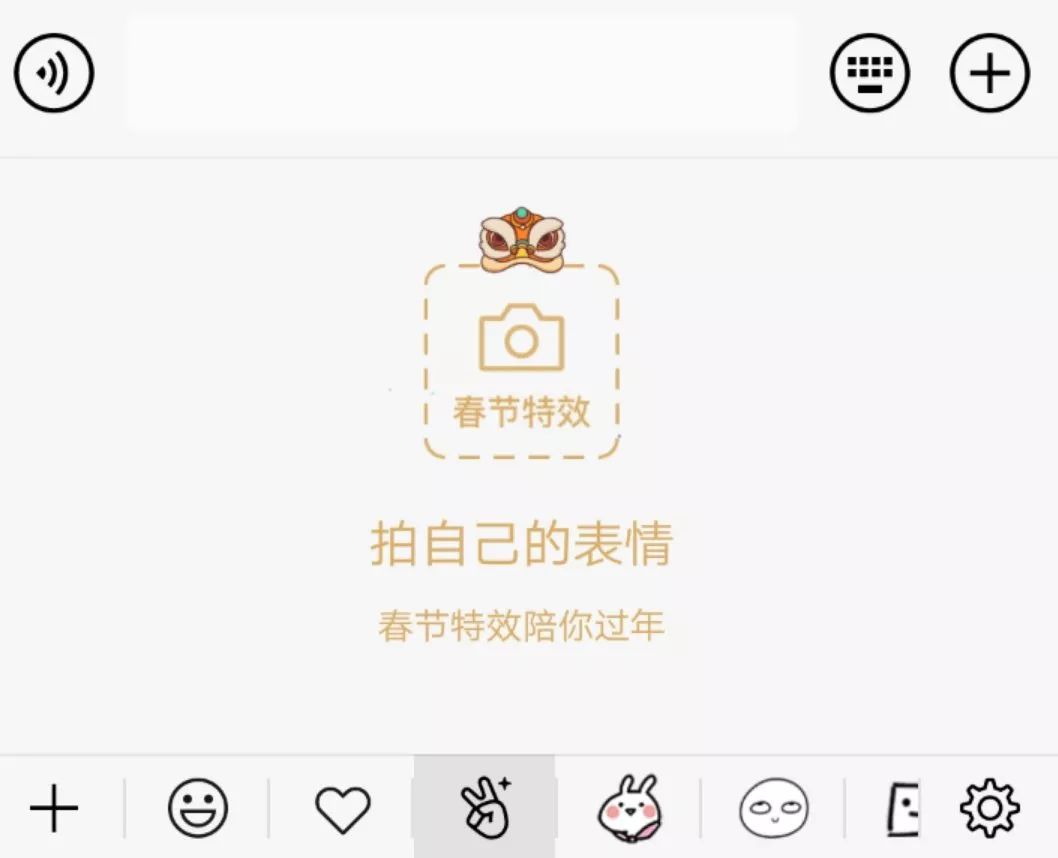Switch to voice message input
The width and height of the screenshot is (1058, 858).
(54, 74)
